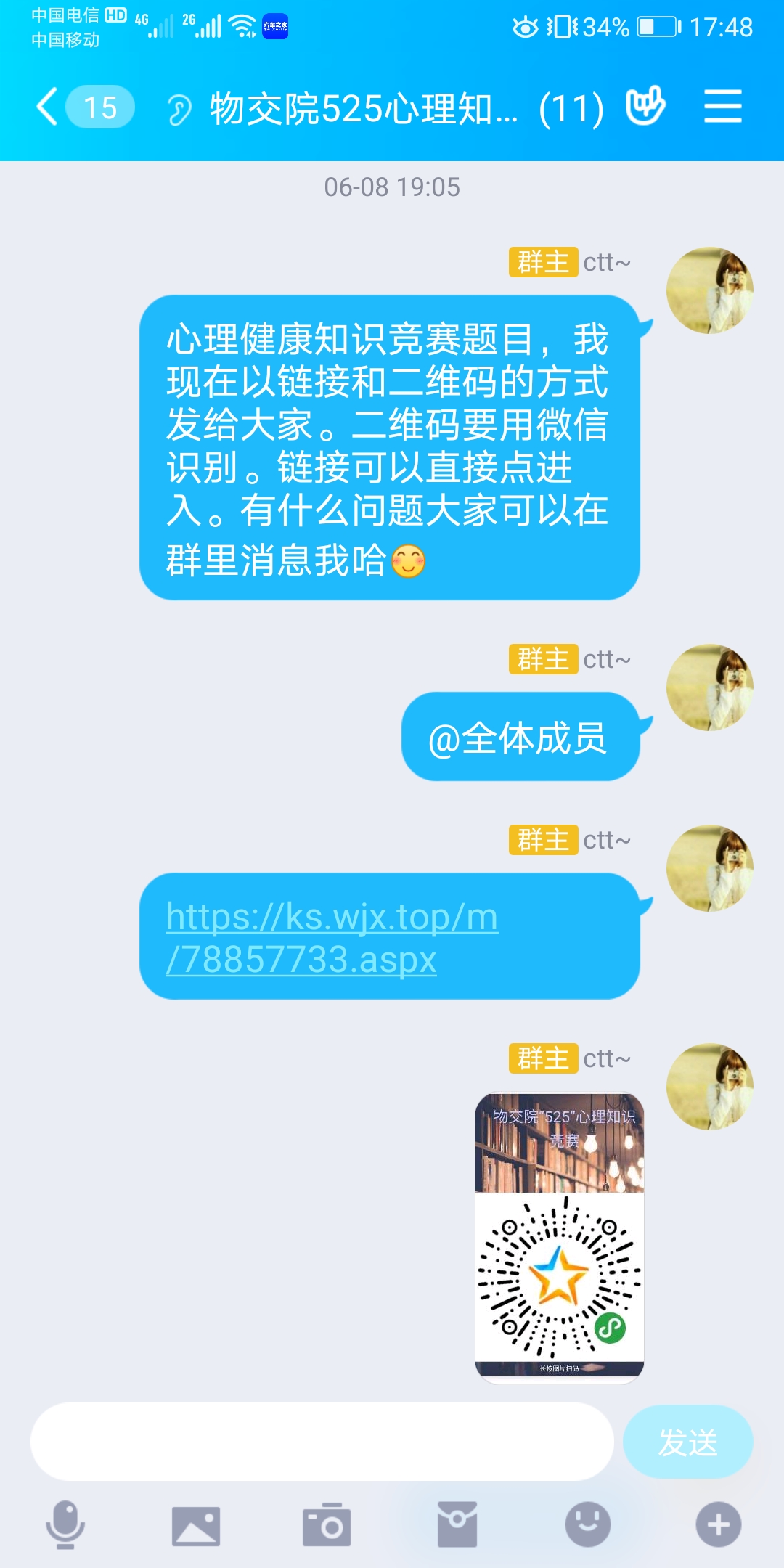The image size is (784, 1568).
Task: Open the emoji panel
Action: click(588, 1524)
